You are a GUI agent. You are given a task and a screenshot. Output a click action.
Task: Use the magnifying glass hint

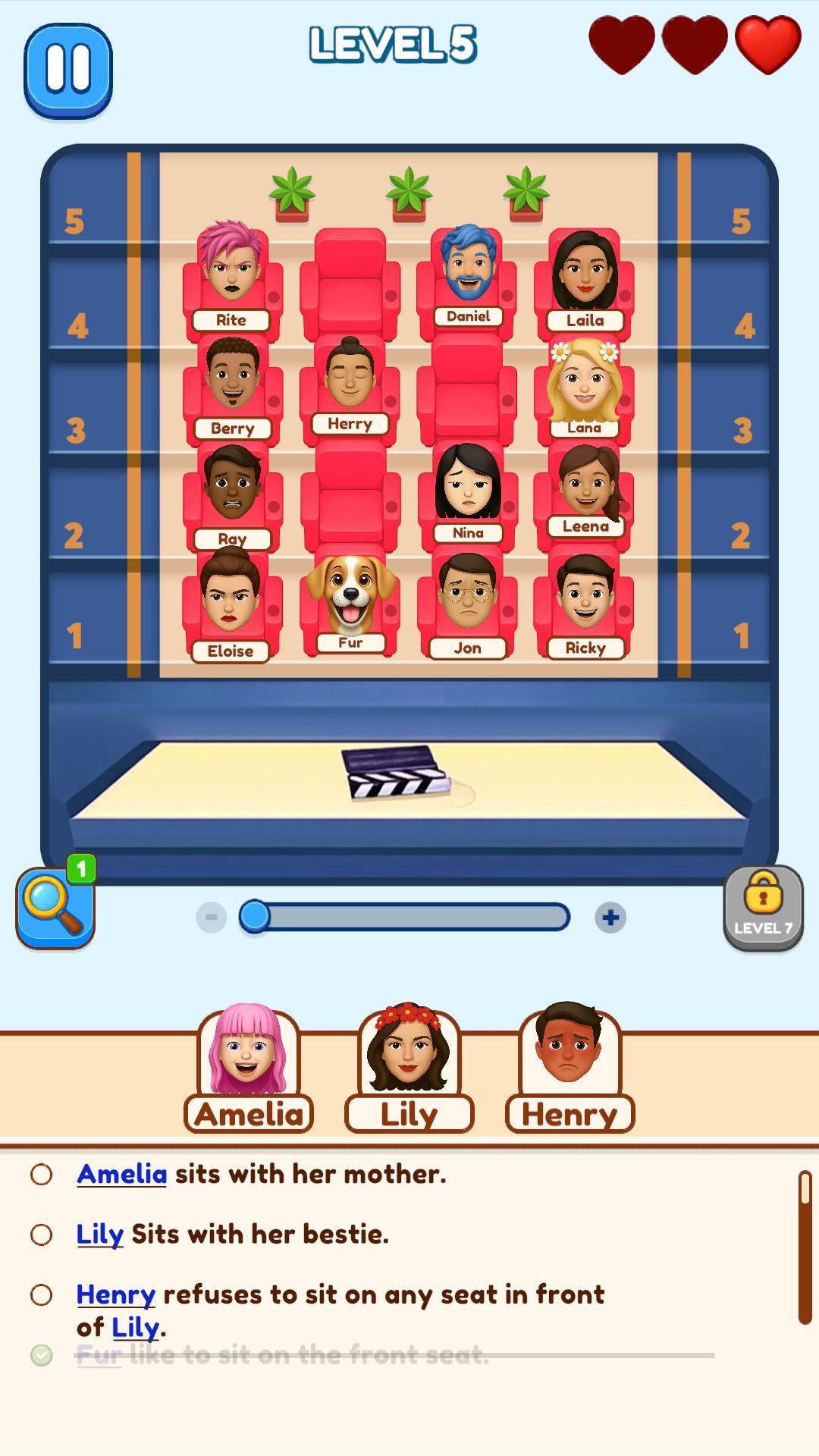[x=55, y=908]
